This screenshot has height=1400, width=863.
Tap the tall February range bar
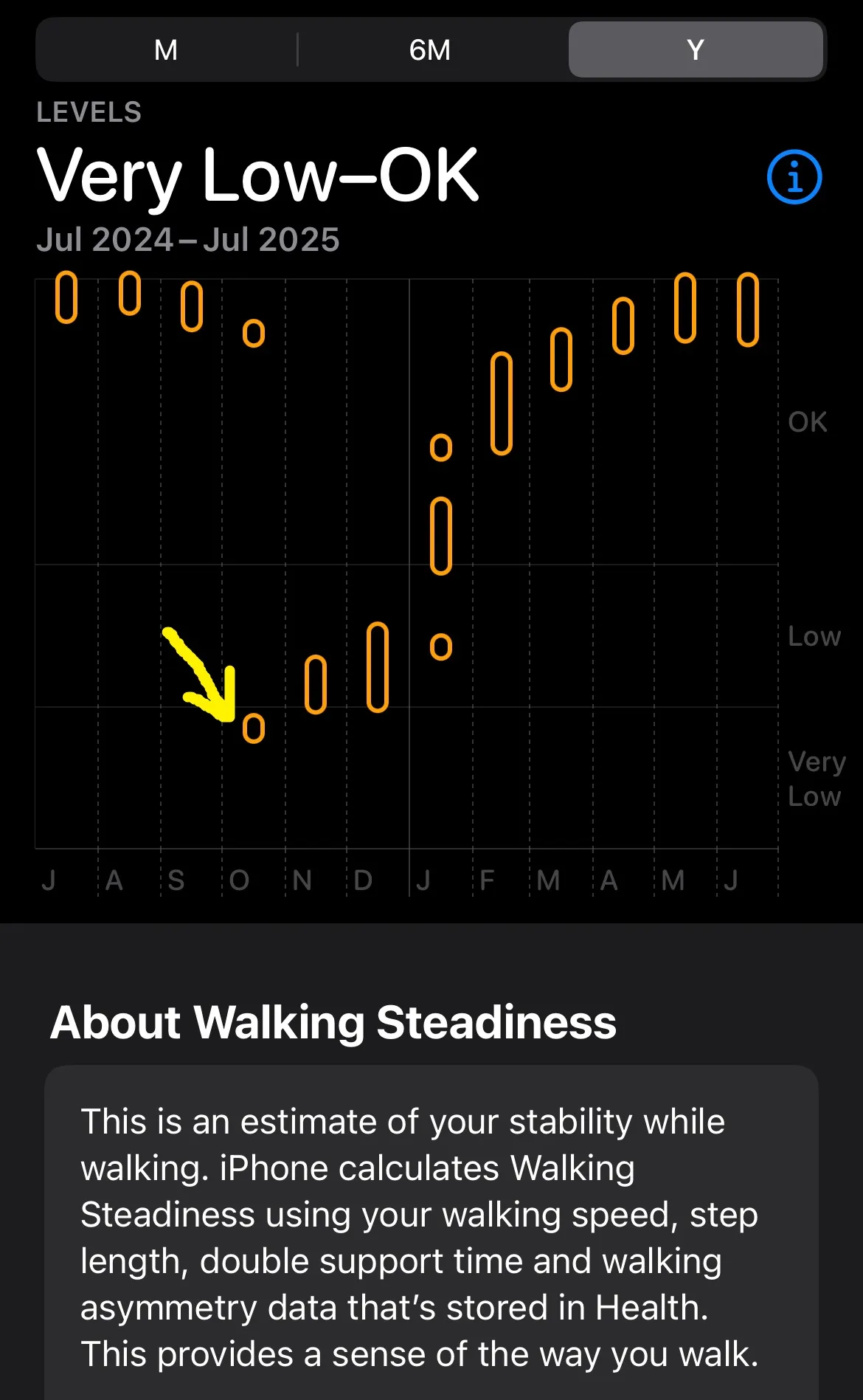pyautogui.click(x=501, y=402)
